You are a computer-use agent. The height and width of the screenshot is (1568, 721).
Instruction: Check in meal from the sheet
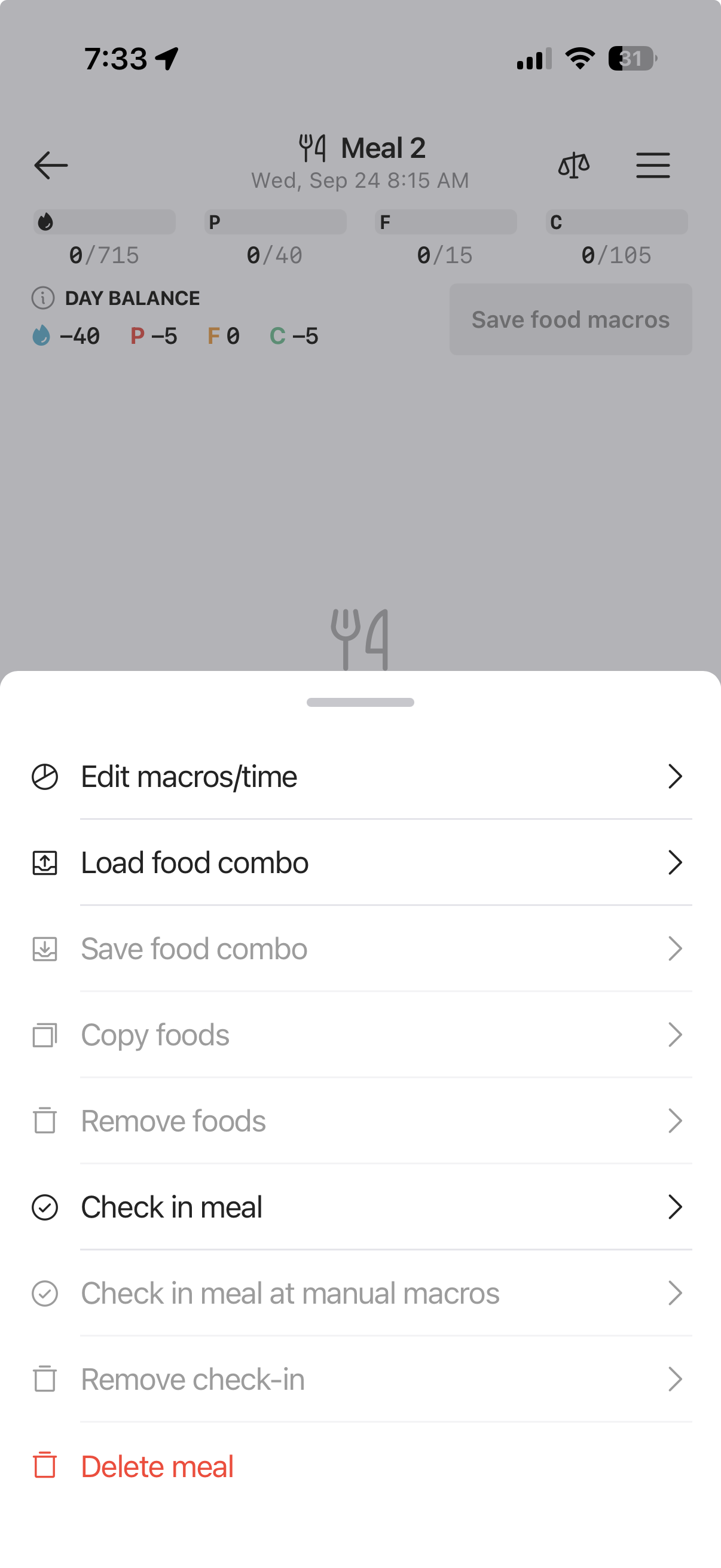pos(360,1207)
